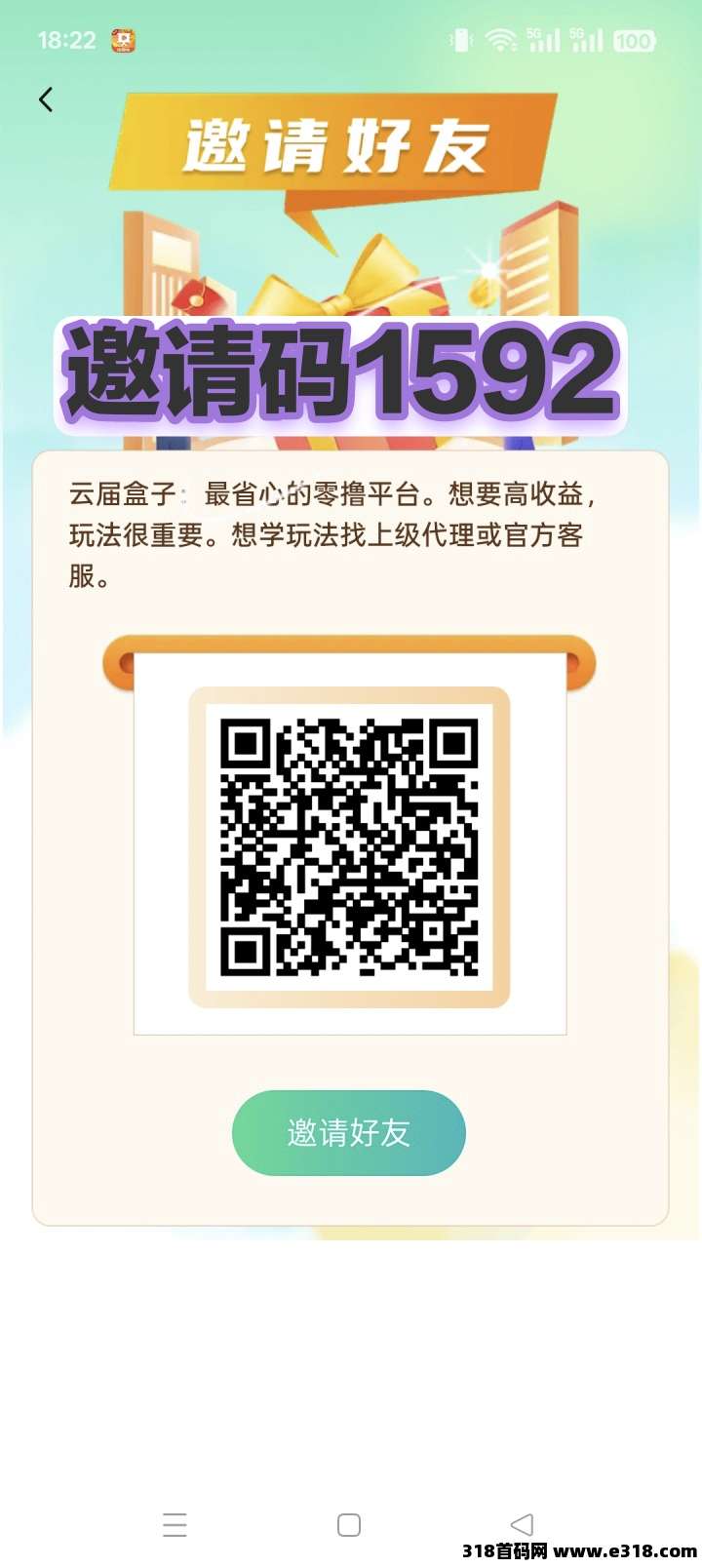
Task: Go back using the top-left arrow
Action: tap(46, 99)
